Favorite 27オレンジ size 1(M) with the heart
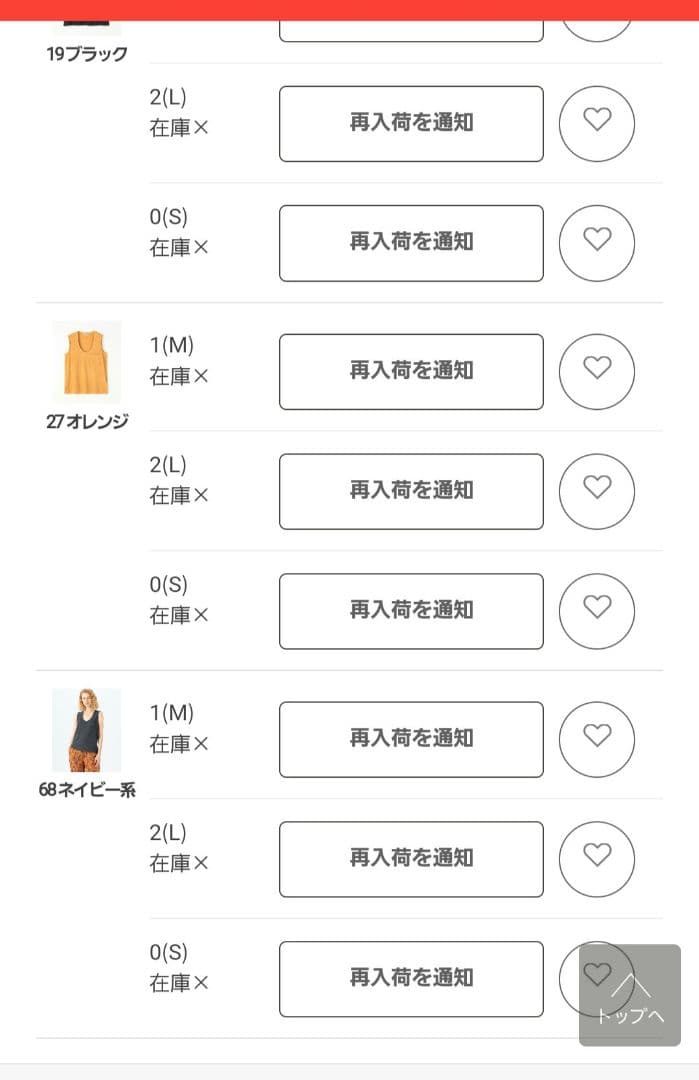The image size is (699, 1080). point(597,372)
